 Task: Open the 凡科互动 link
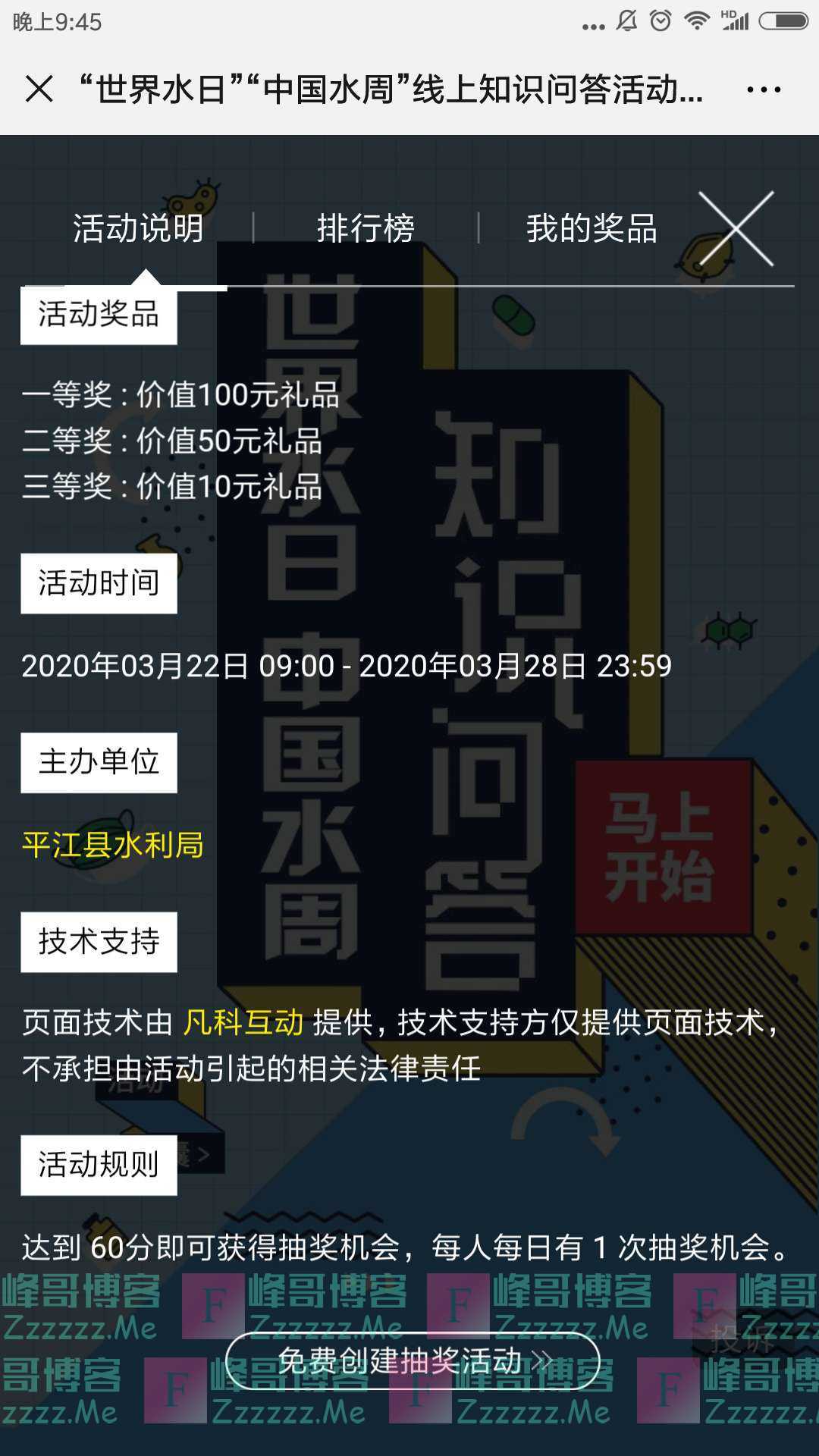[243, 1023]
